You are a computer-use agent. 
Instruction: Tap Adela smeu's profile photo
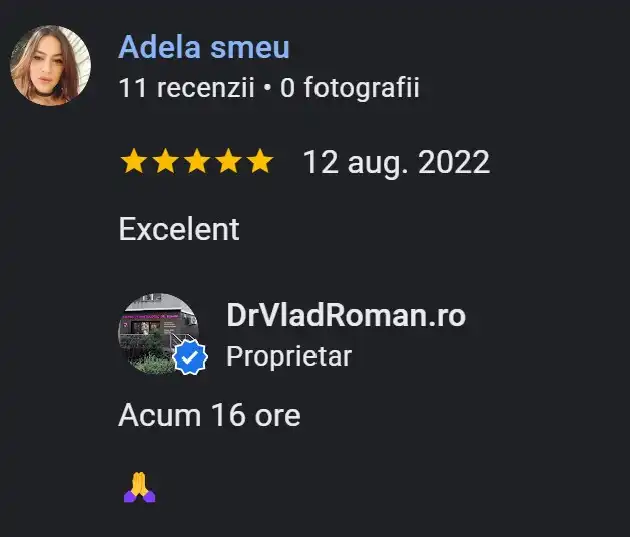tap(50, 66)
